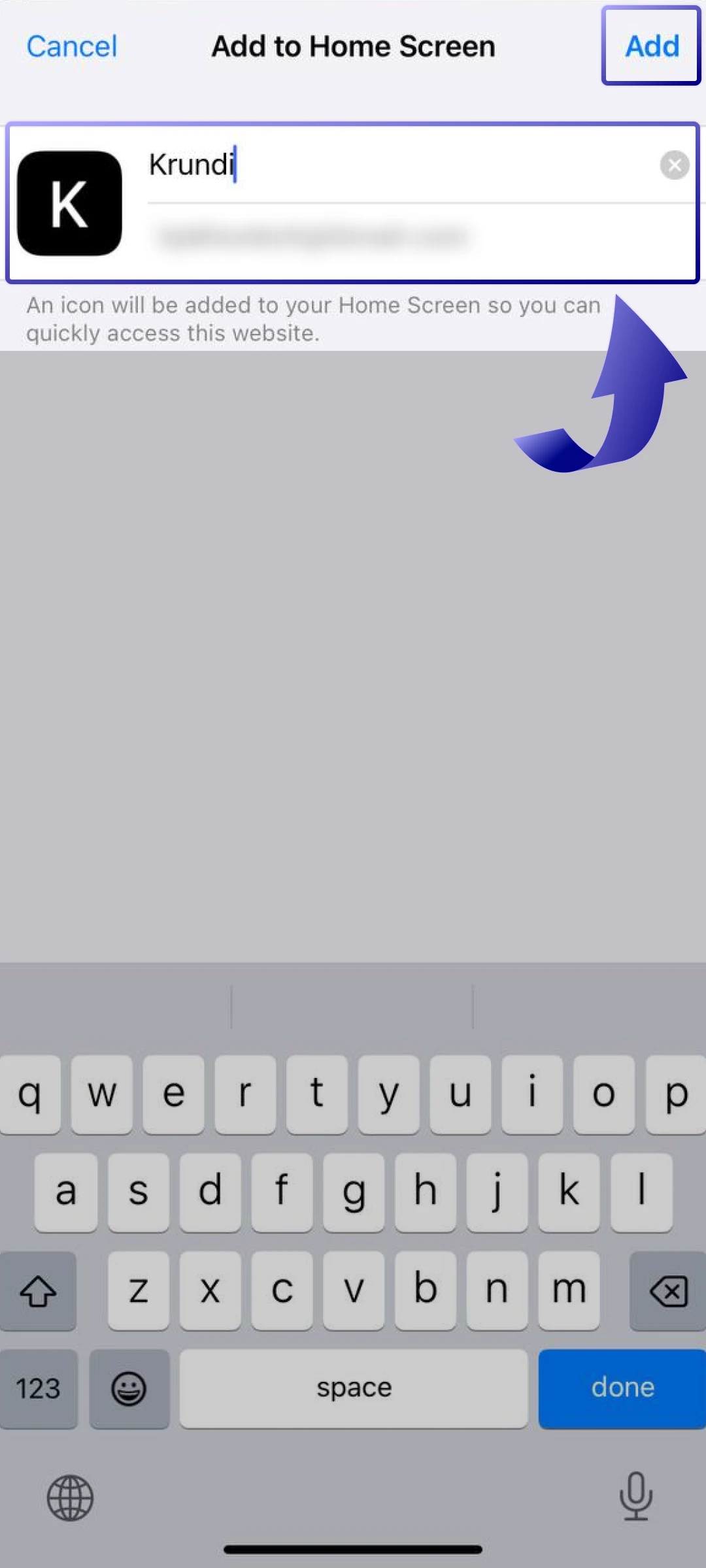Open the emoji keyboard
This screenshot has width=706, height=1568.
pyautogui.click(x=129, y=1388)
